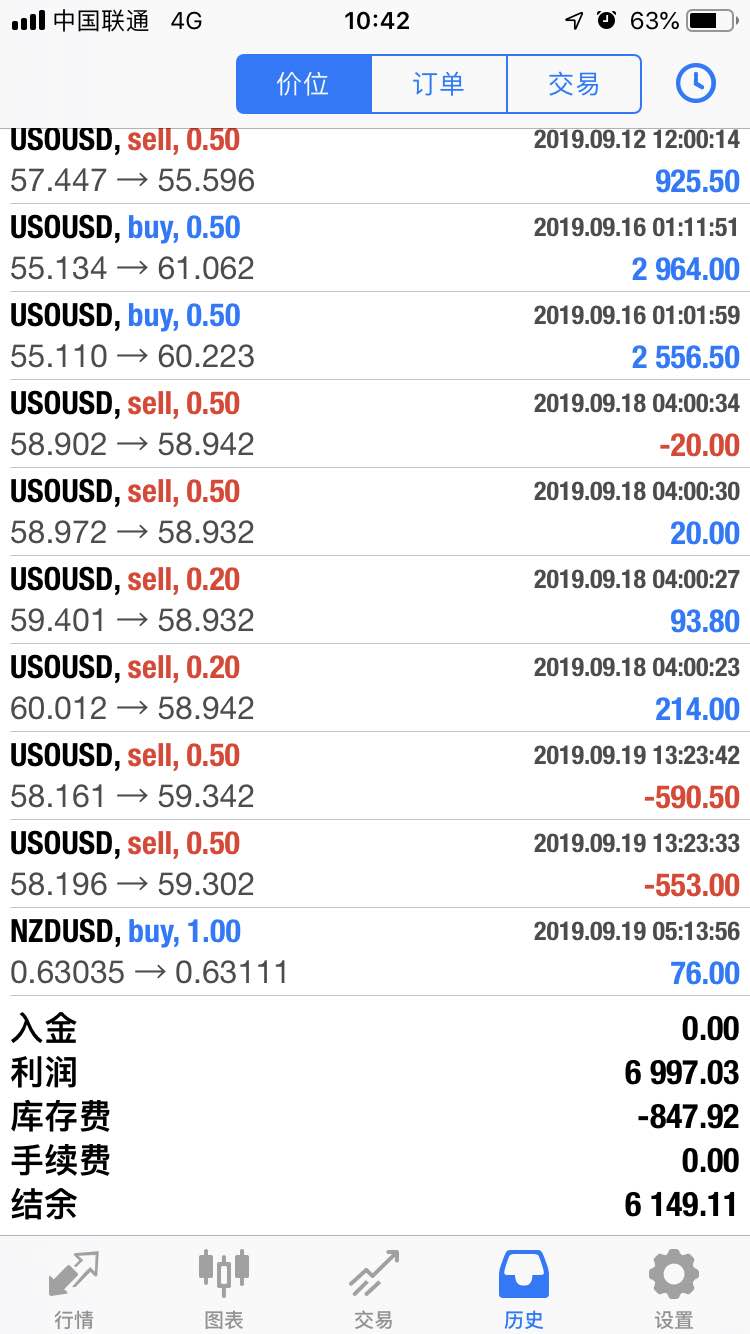Switch to the 订单 segment

[x=439, y=84]
